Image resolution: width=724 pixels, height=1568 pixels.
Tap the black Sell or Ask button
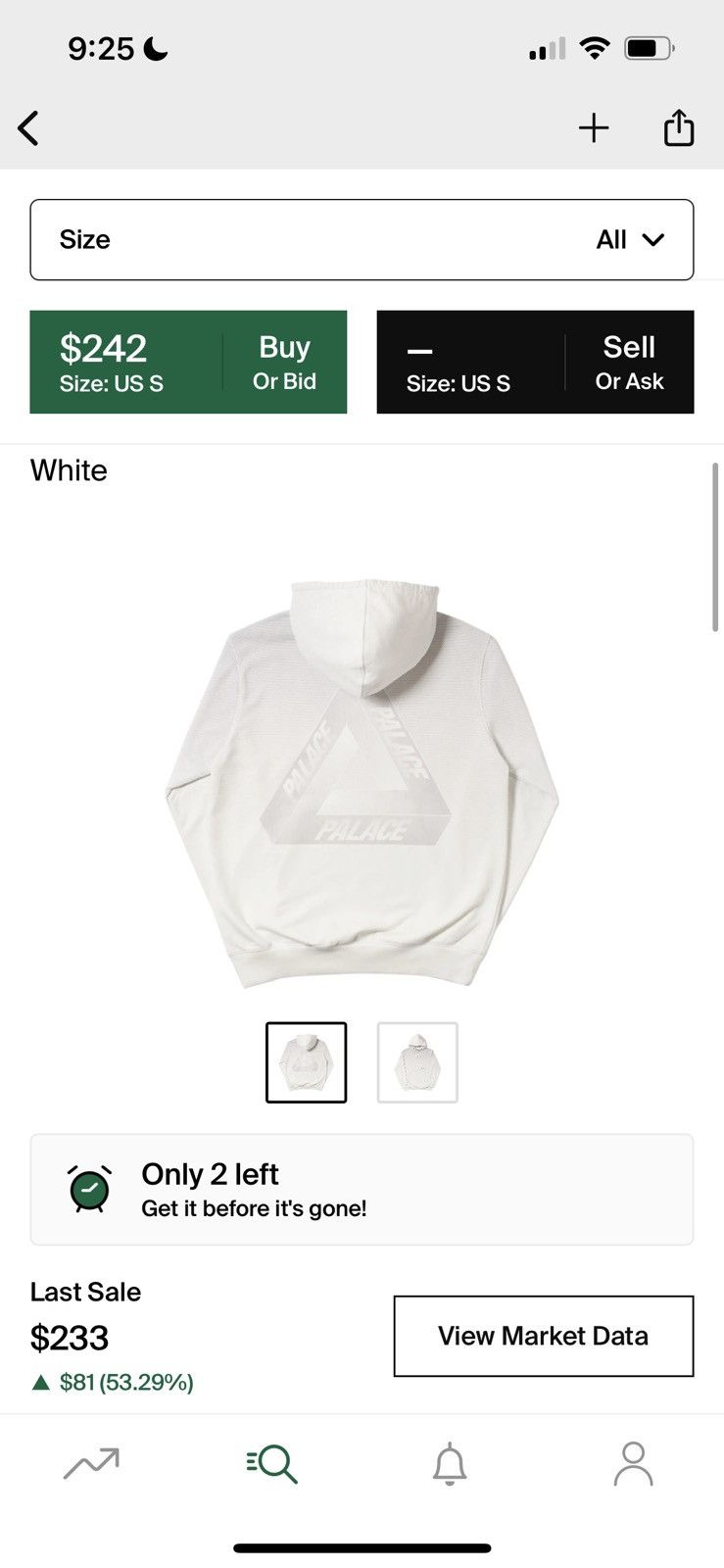[x=535, y=363]
